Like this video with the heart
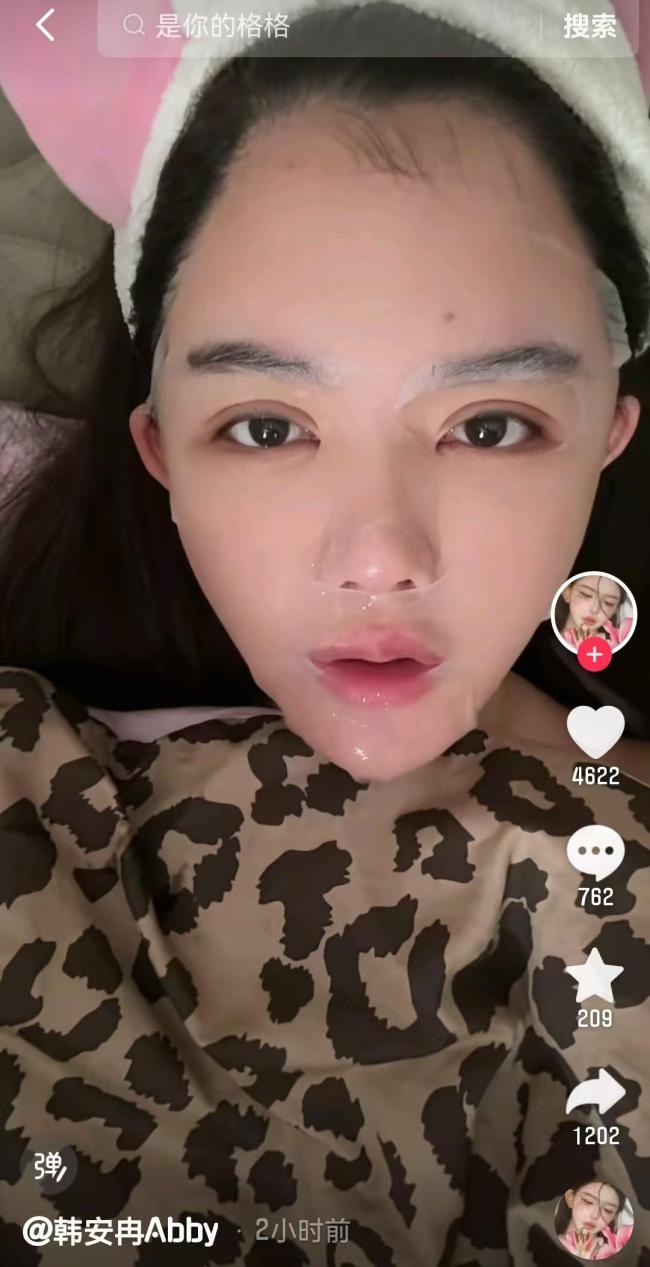The image size is (650, 1267). 595,733
